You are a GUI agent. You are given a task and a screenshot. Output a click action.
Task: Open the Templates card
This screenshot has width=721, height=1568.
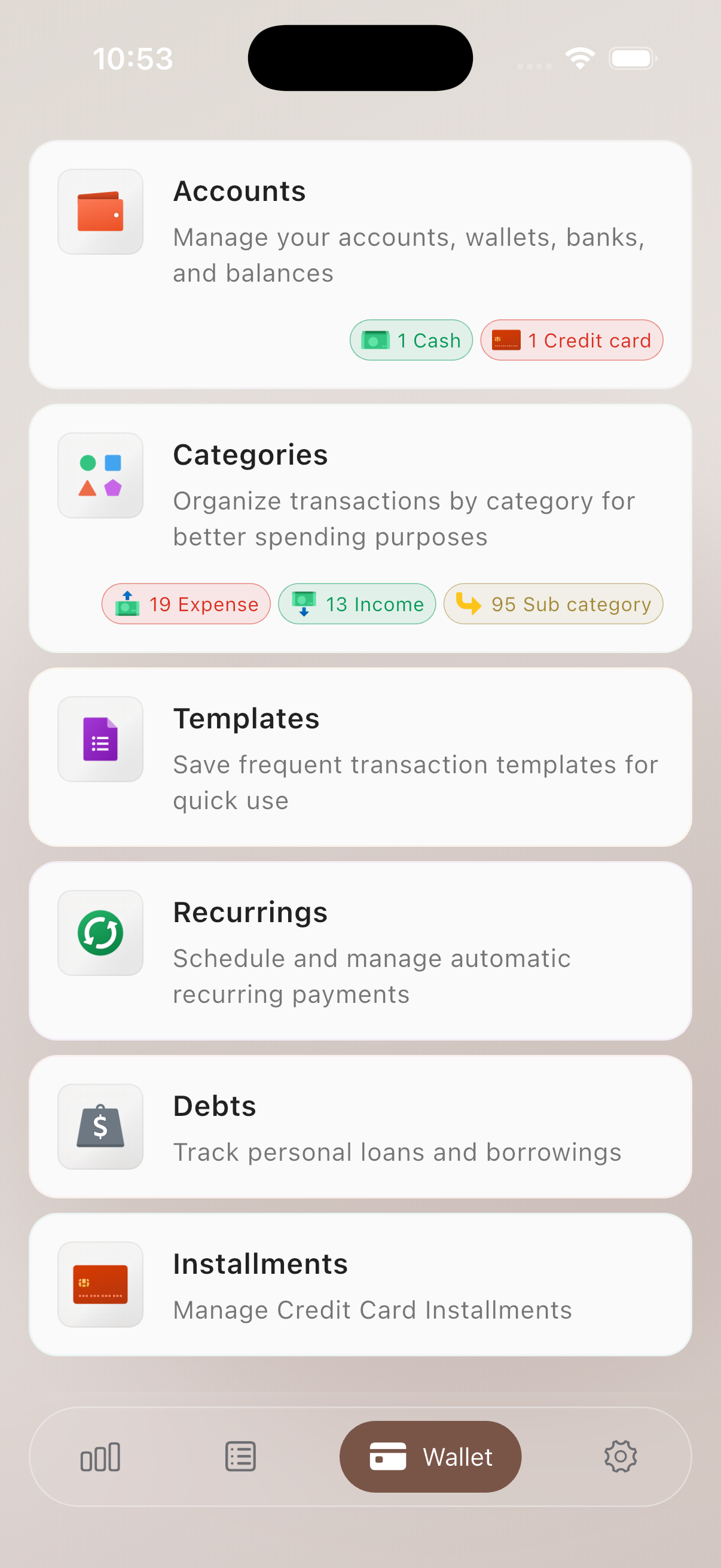[x=360, y=757]
